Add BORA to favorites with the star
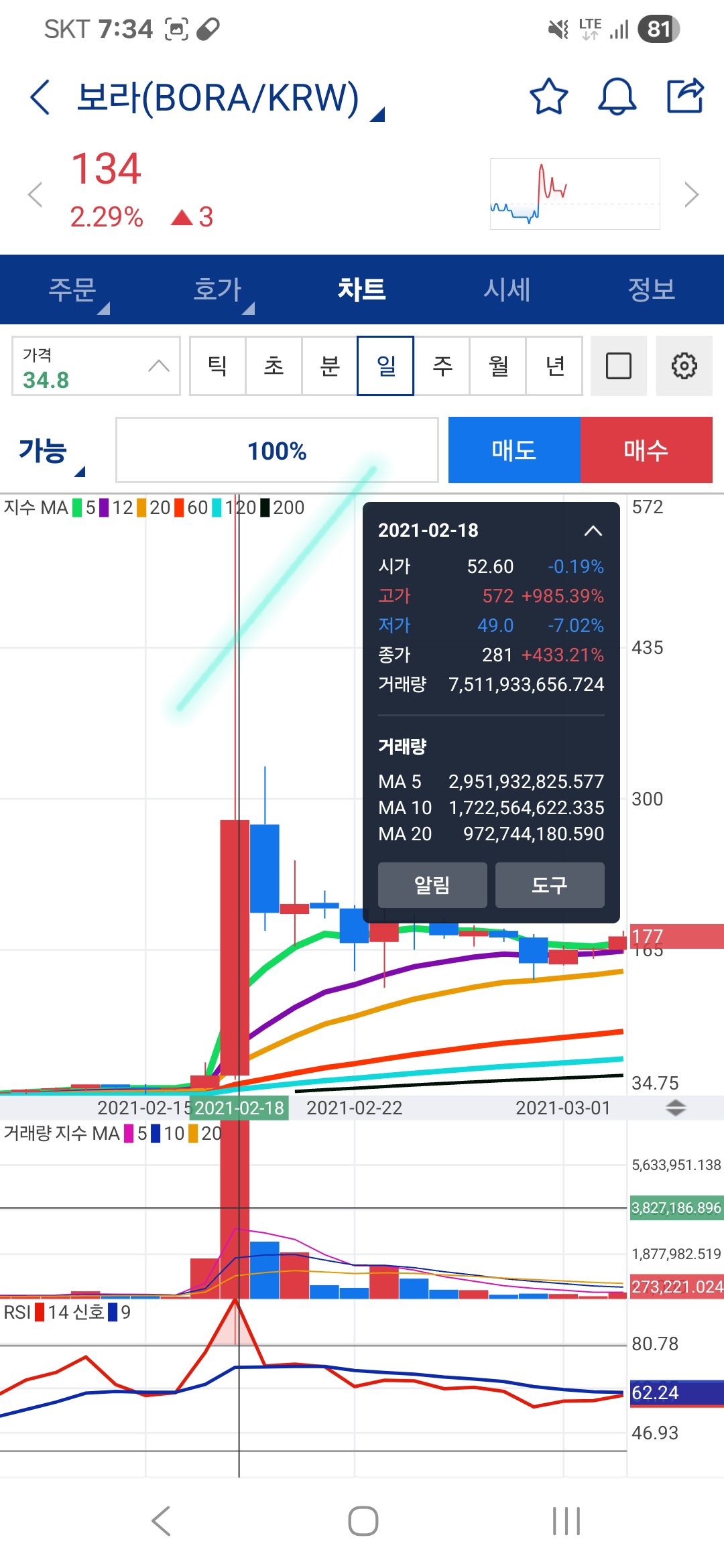The height and width of the screenshot is (1568, 724). (548, 96)
